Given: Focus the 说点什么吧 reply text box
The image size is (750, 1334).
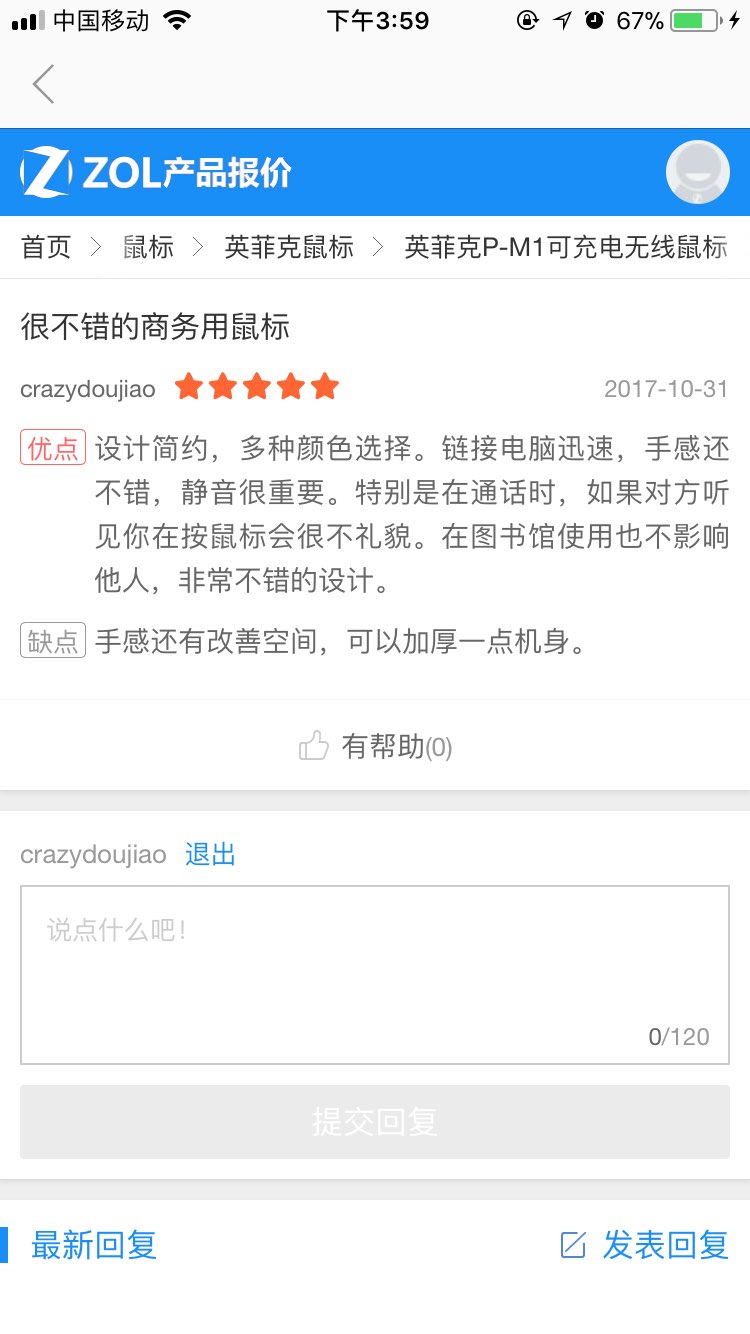Looking at the screenshot, I should [x=375, y=975].
